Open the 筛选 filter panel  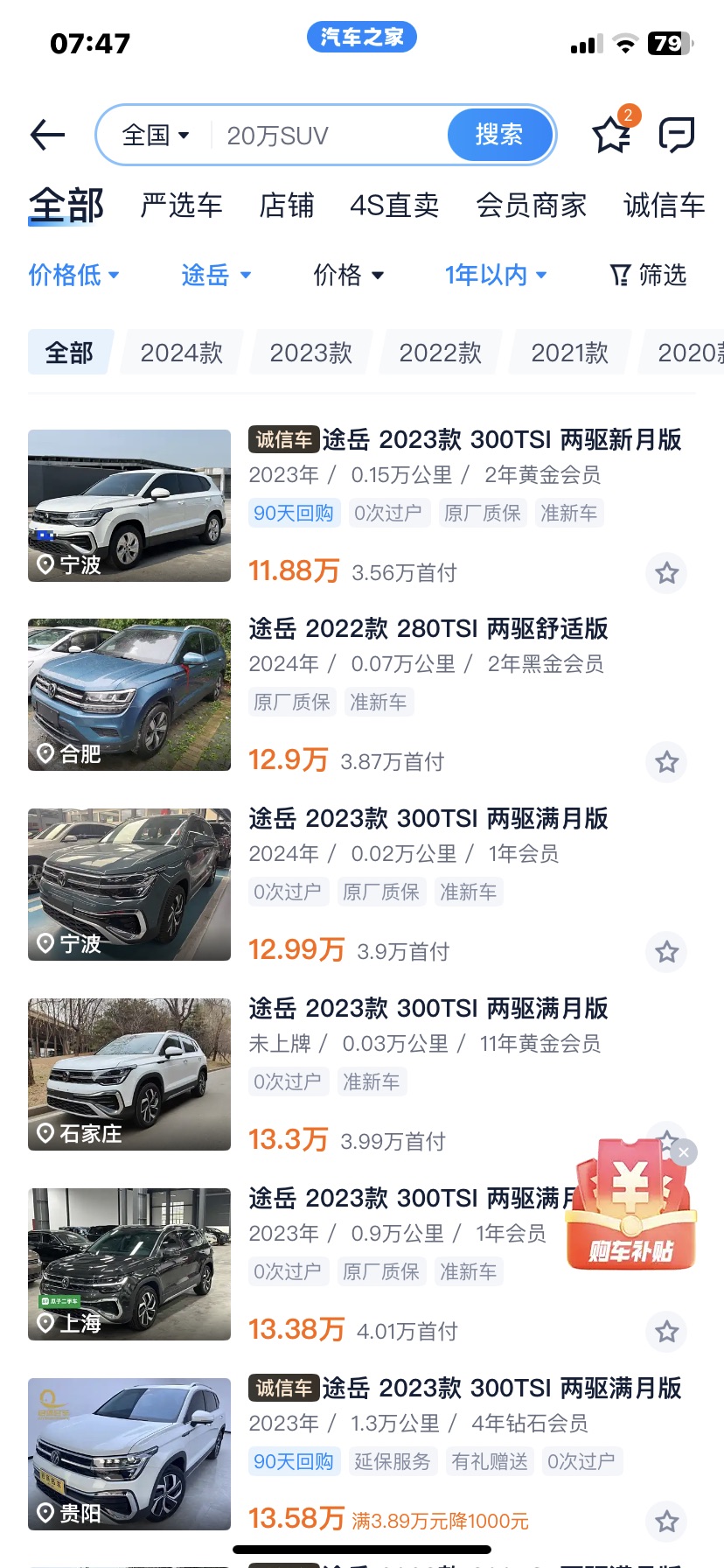coord(649,275)
